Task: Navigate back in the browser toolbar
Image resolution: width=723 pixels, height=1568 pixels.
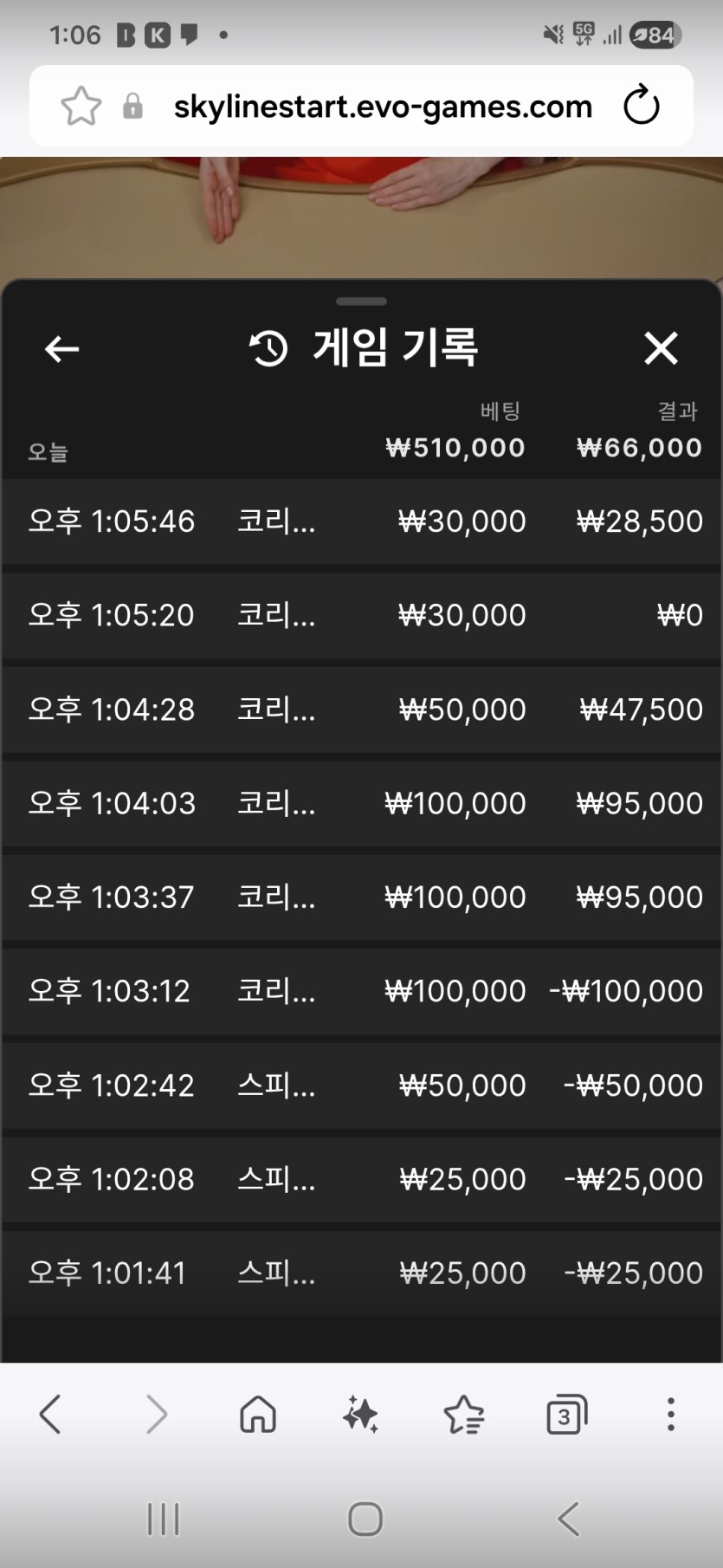Action: [x=50, y=1415]
